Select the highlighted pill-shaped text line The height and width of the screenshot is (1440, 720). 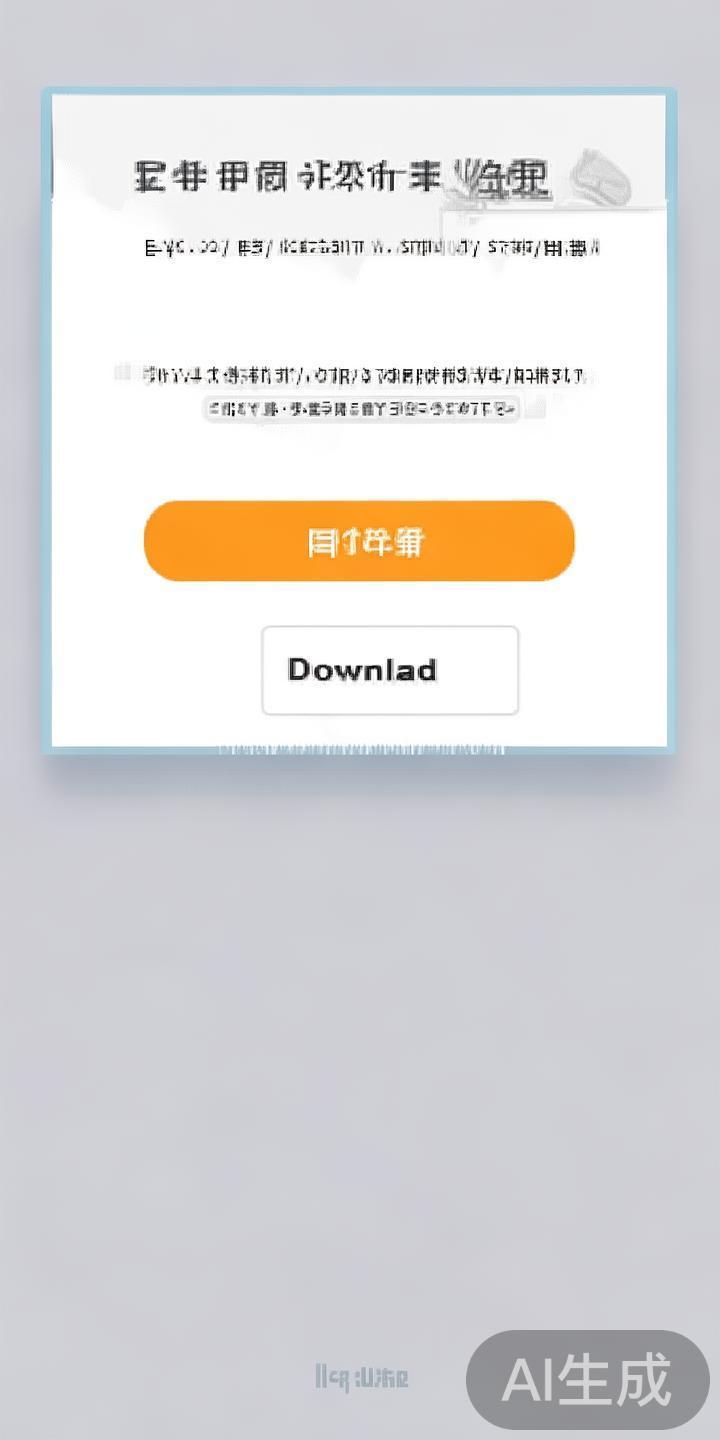(358, 408)
